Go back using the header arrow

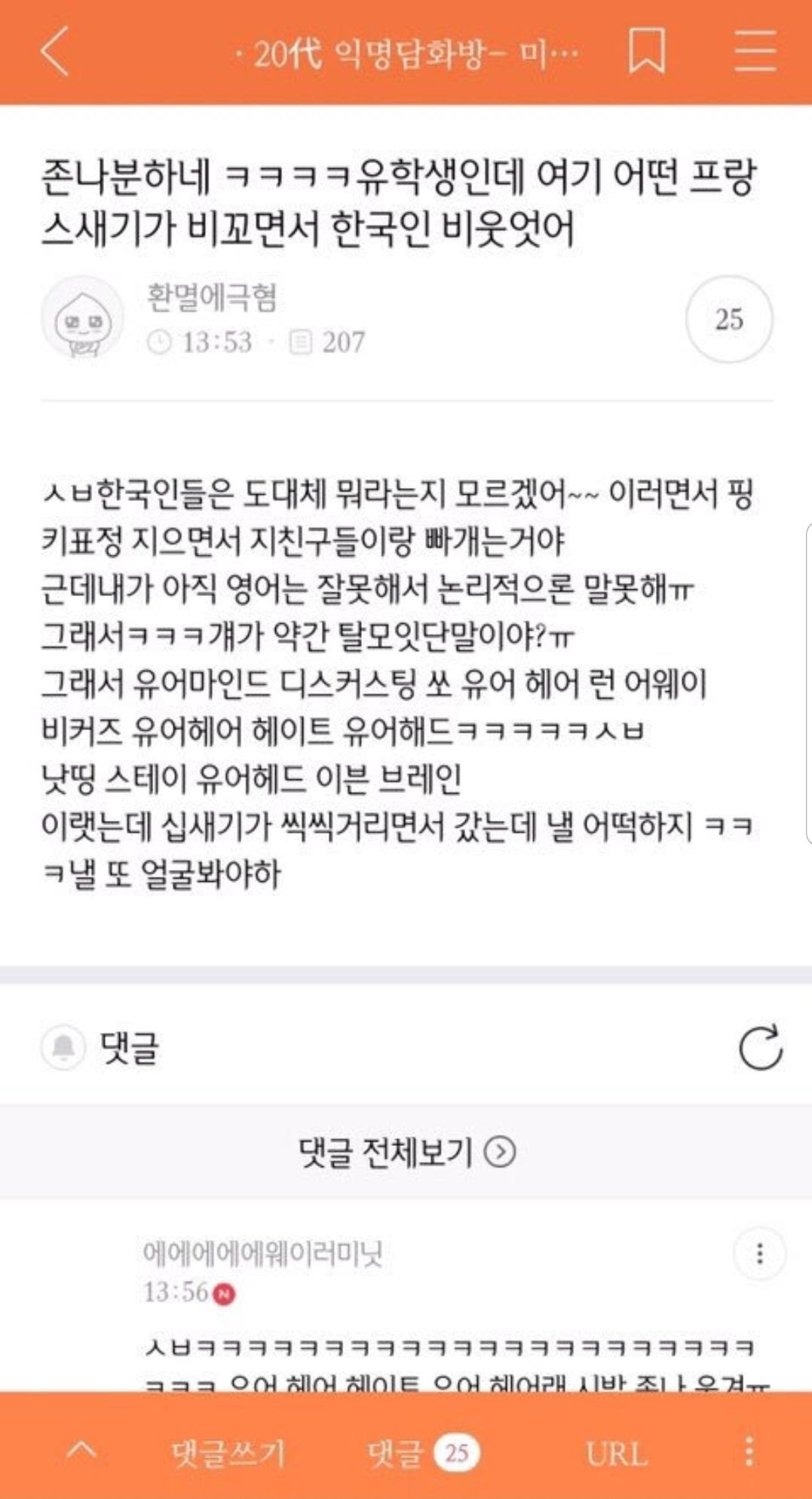click(x=54, y=51)
